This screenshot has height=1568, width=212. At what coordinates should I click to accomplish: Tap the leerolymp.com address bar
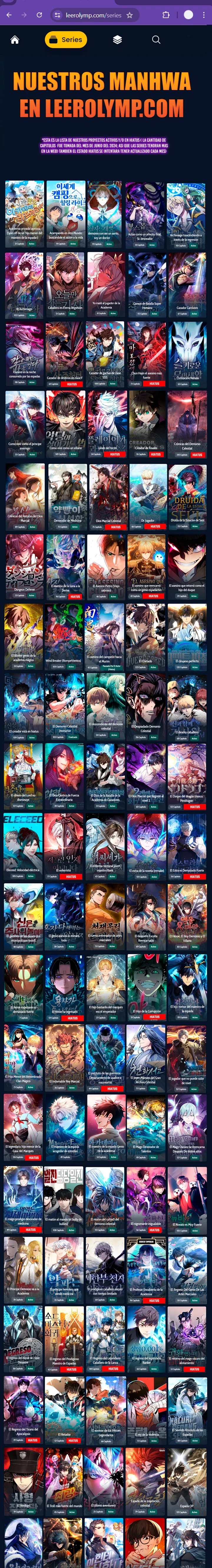(x=91, y=15)
